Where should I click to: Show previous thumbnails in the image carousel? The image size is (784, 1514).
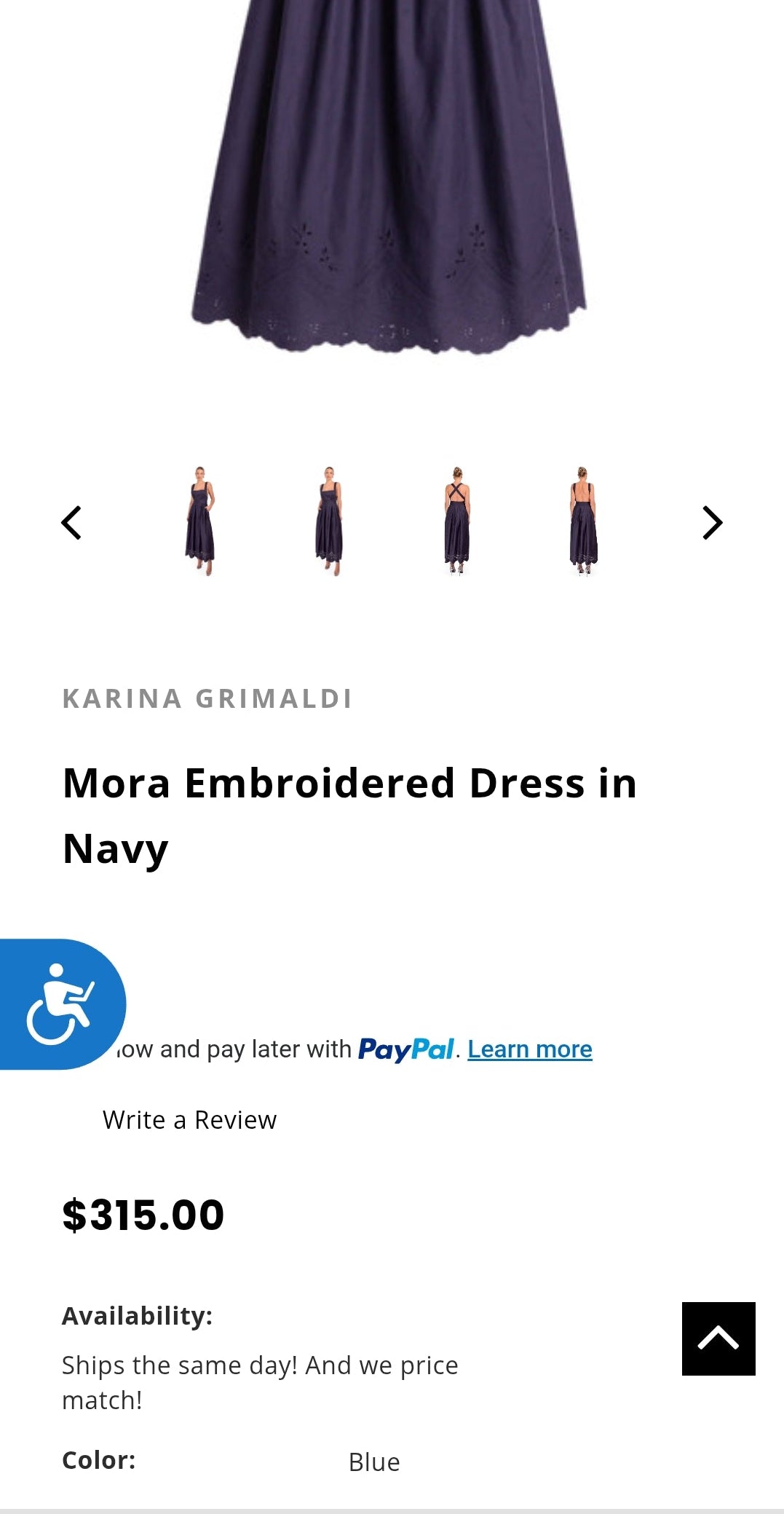click(71, 523)
